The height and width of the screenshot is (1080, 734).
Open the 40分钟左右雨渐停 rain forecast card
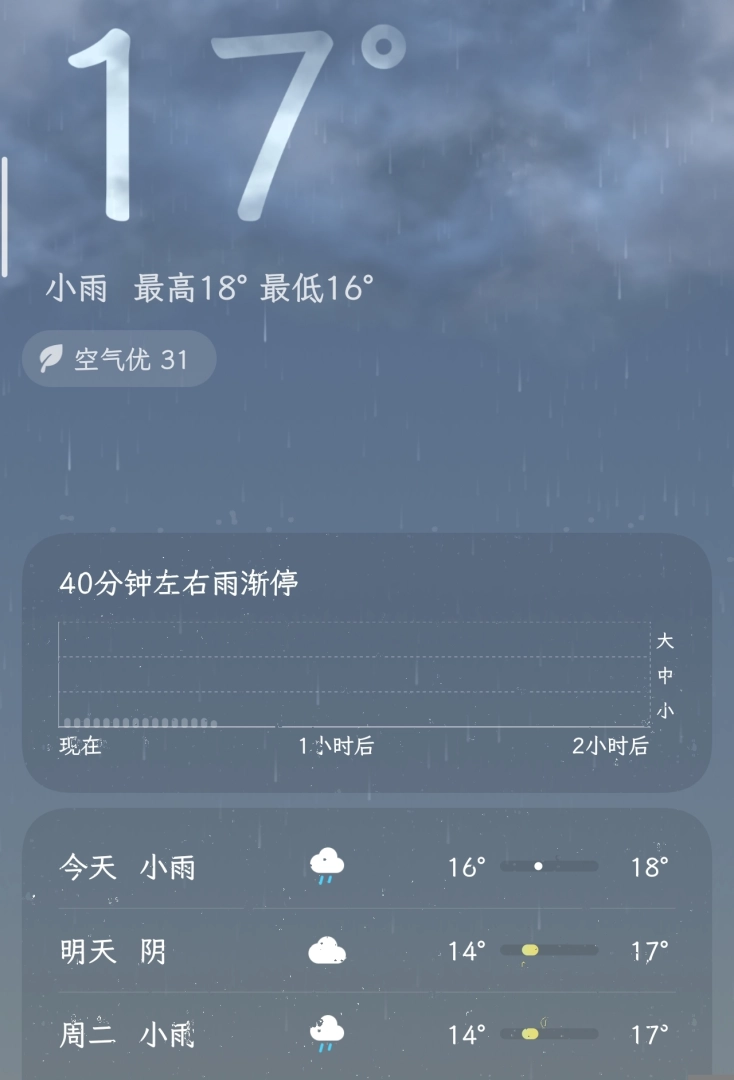coord(366,662)
